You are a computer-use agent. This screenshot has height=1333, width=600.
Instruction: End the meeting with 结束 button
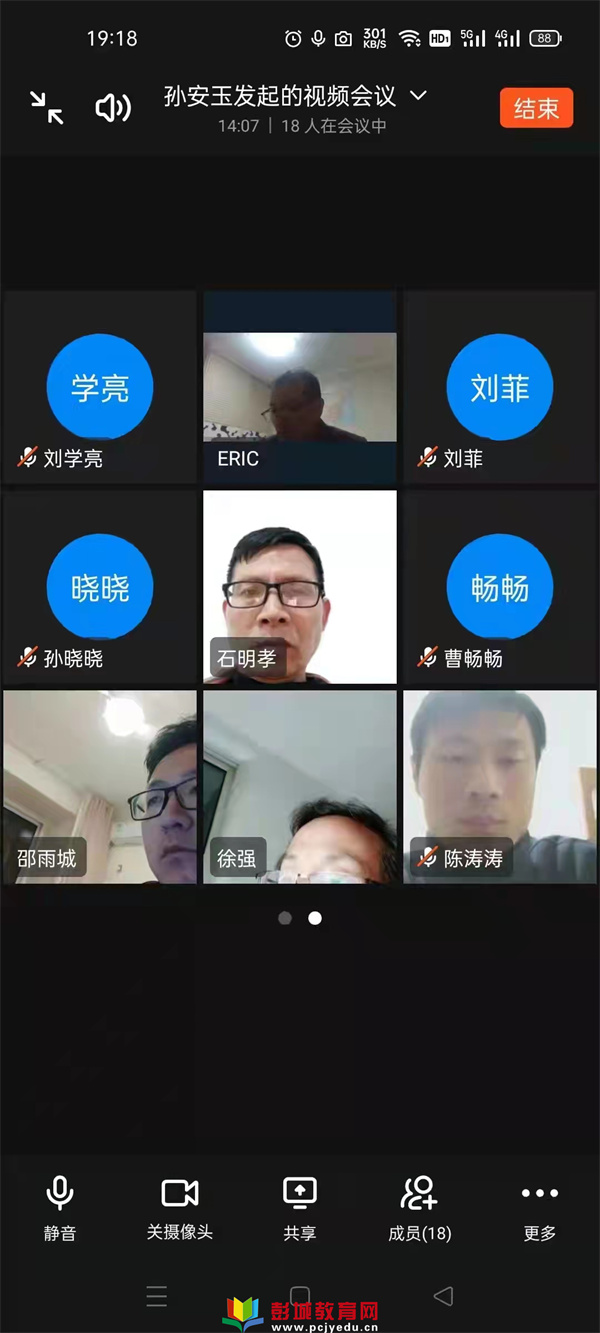(x=536, y=108)
